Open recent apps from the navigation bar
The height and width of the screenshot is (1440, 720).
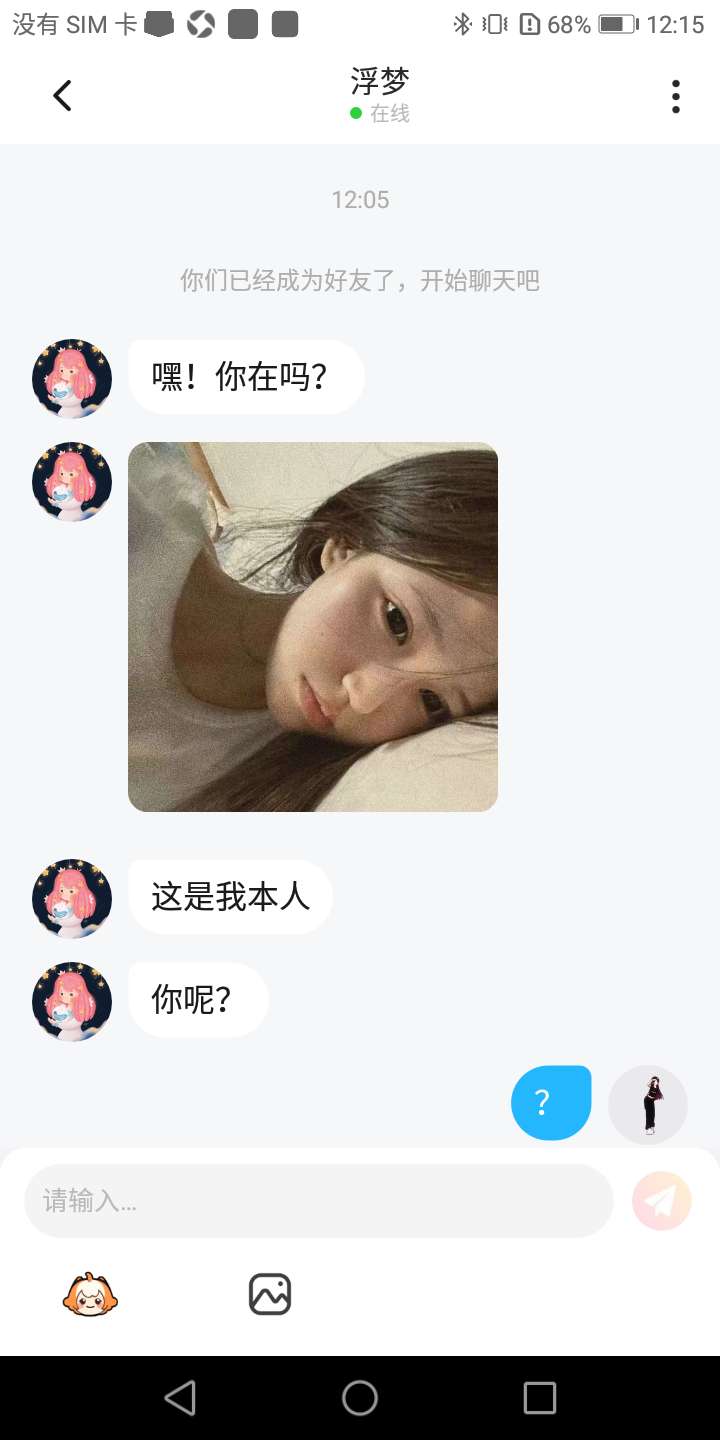click(540, 1398)
